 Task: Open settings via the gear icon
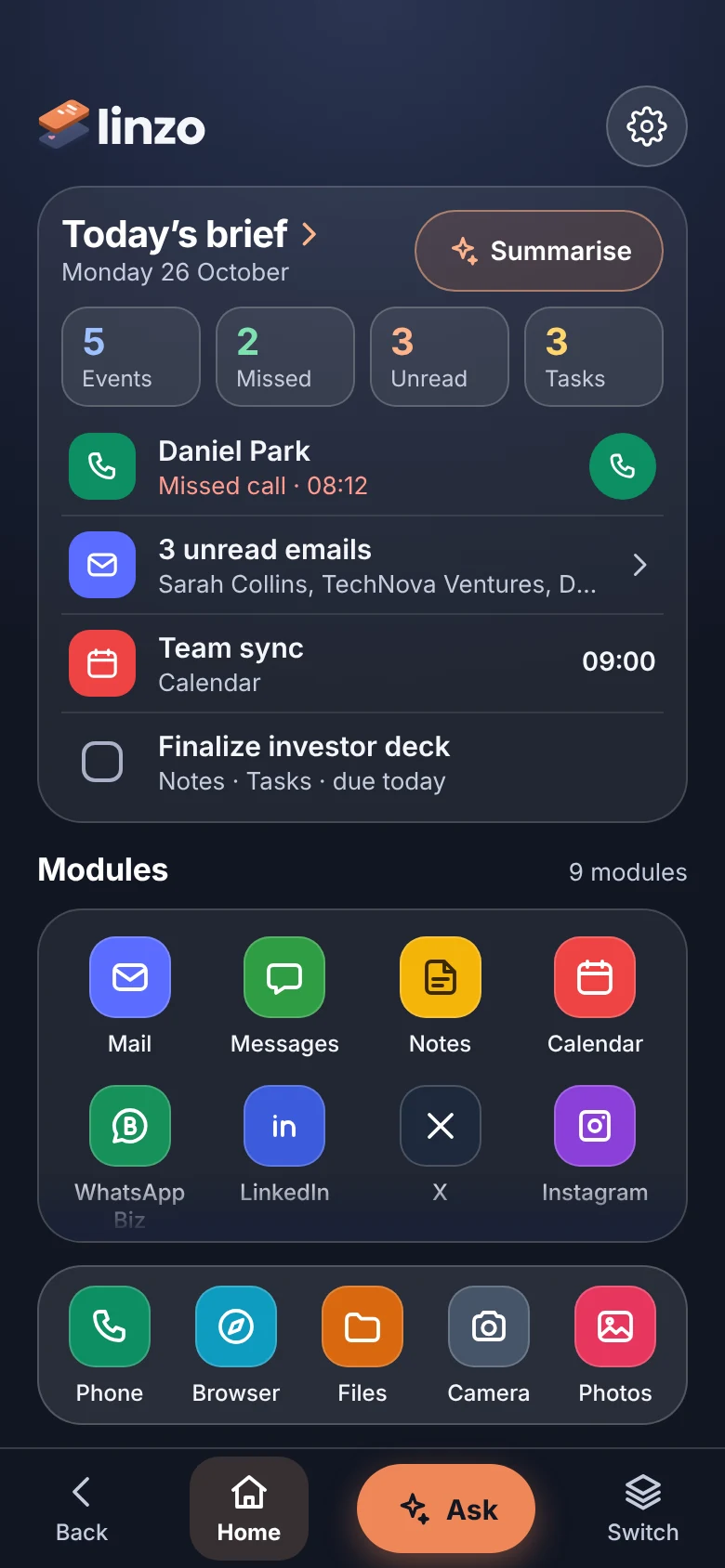[647, 126]
